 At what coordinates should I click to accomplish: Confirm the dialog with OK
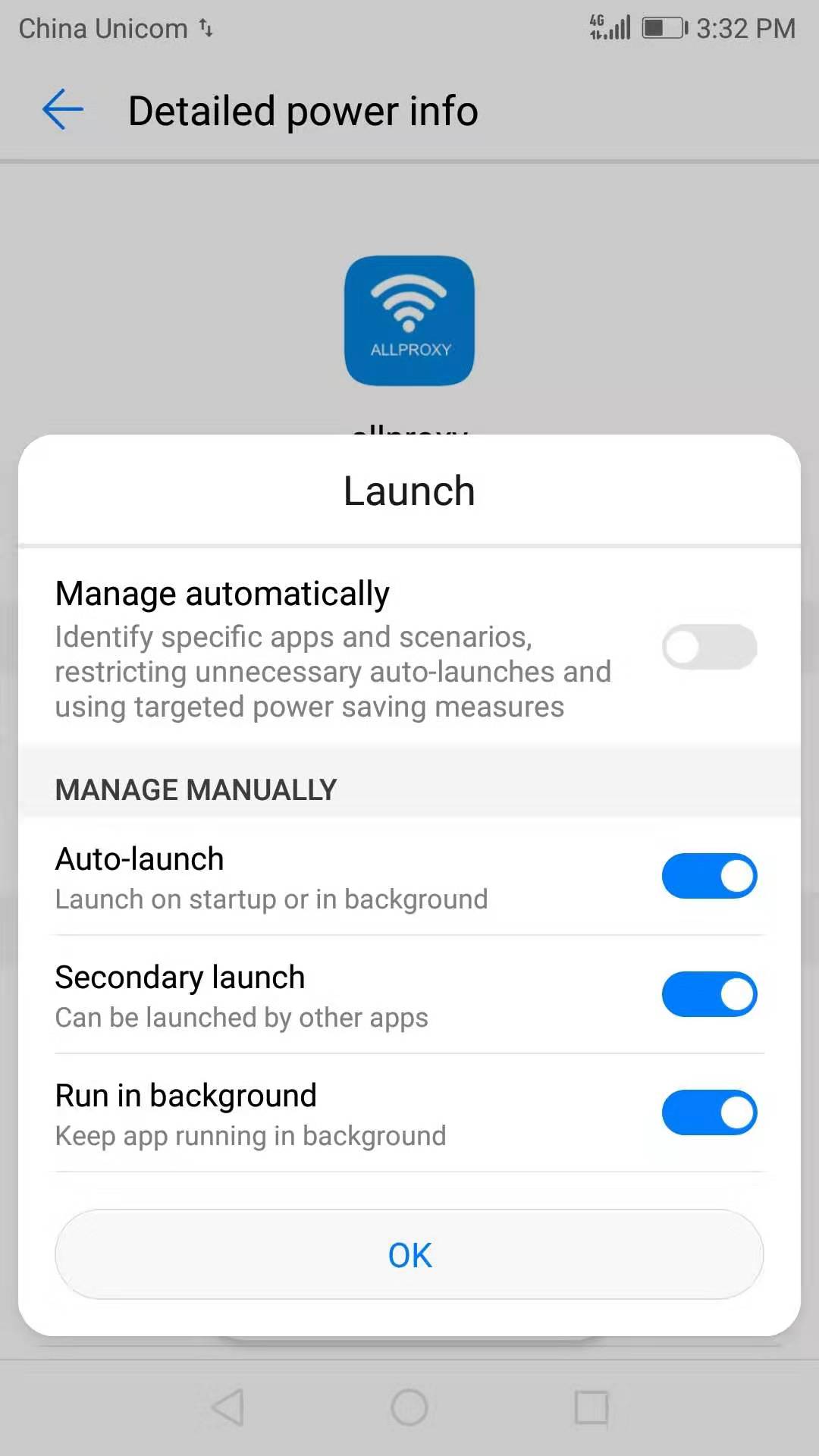point(409,1254)
